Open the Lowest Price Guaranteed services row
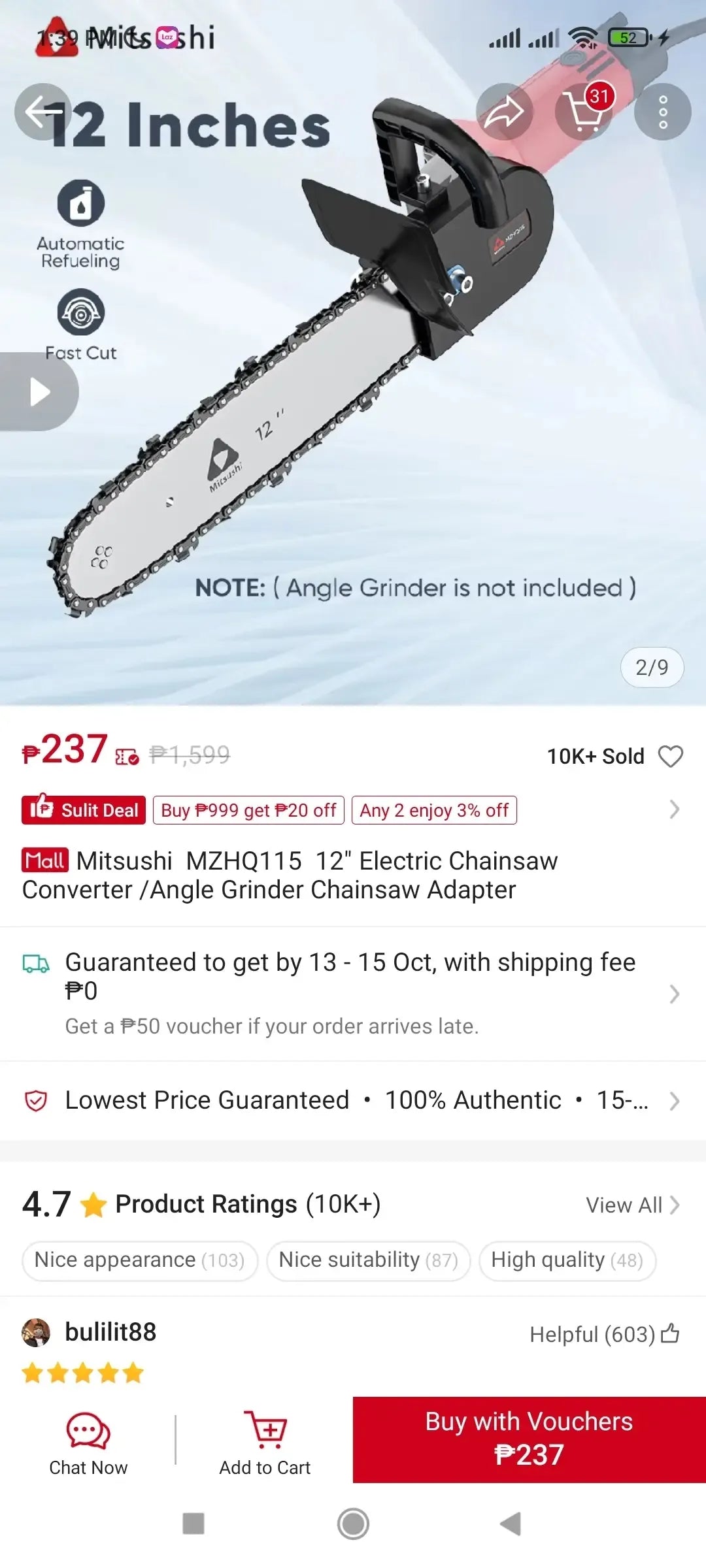 pos(353,1101)
